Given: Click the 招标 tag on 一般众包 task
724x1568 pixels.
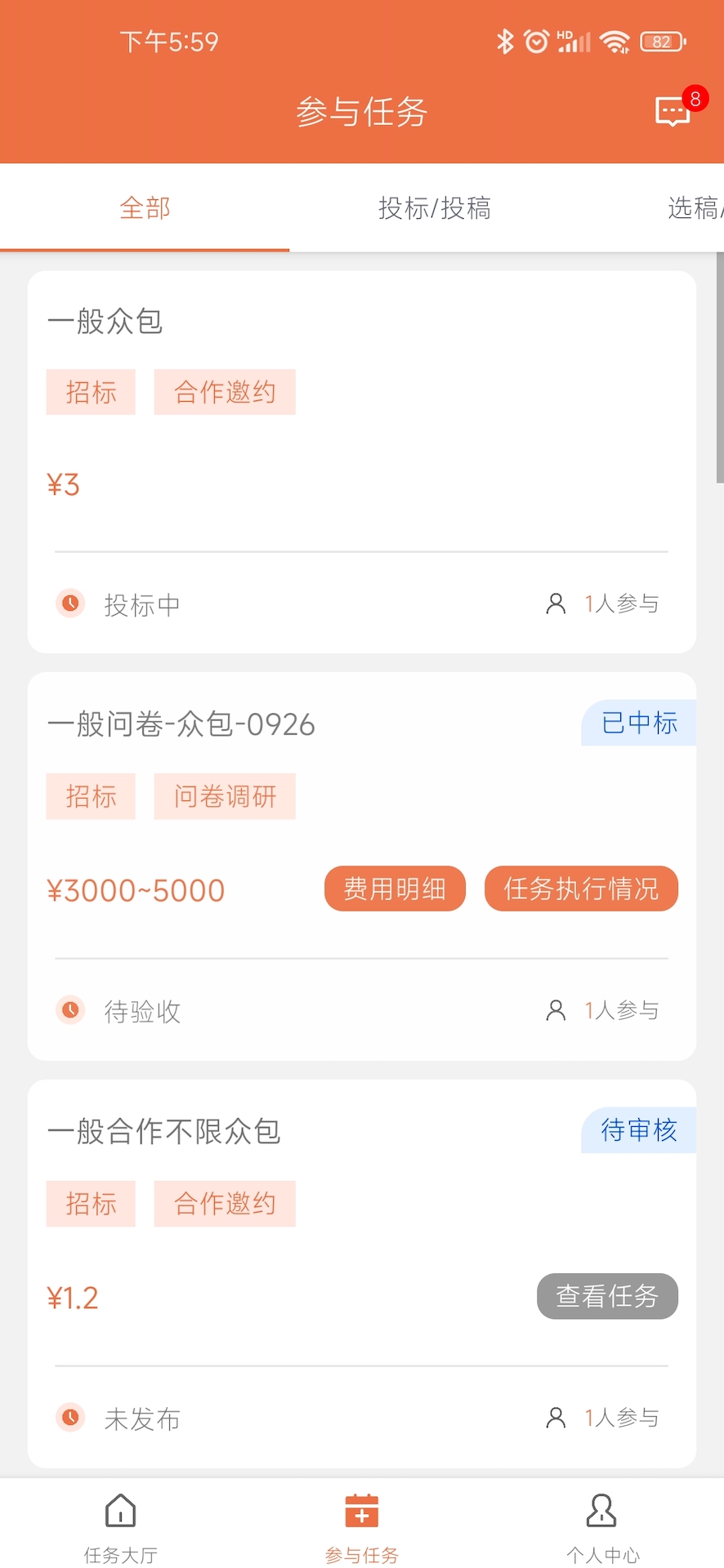Looking at the screenshot, I should (91, 391).
